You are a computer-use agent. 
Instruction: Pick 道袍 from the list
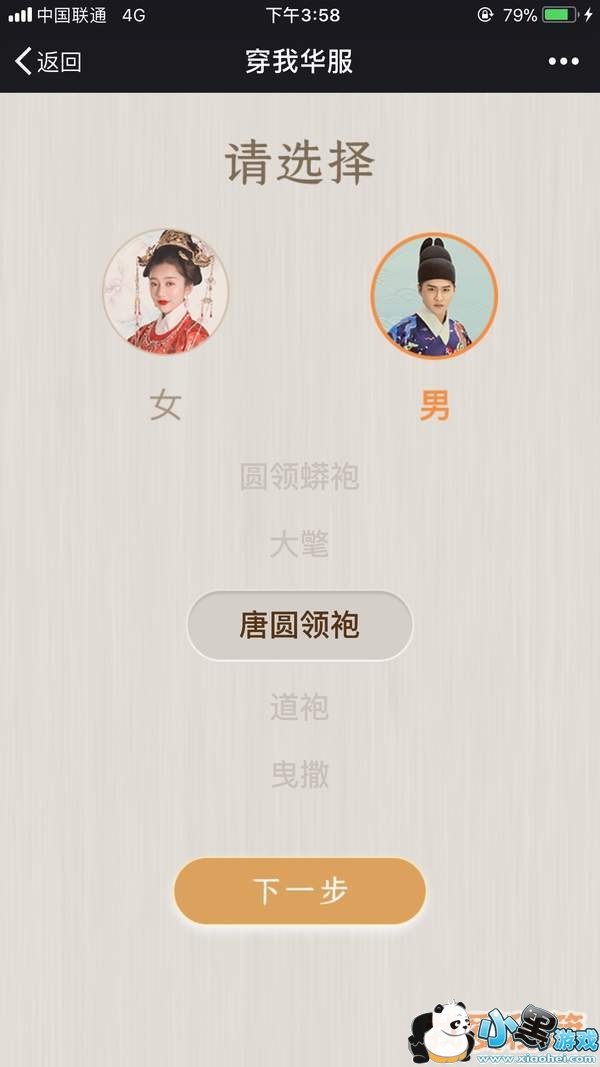299,707
